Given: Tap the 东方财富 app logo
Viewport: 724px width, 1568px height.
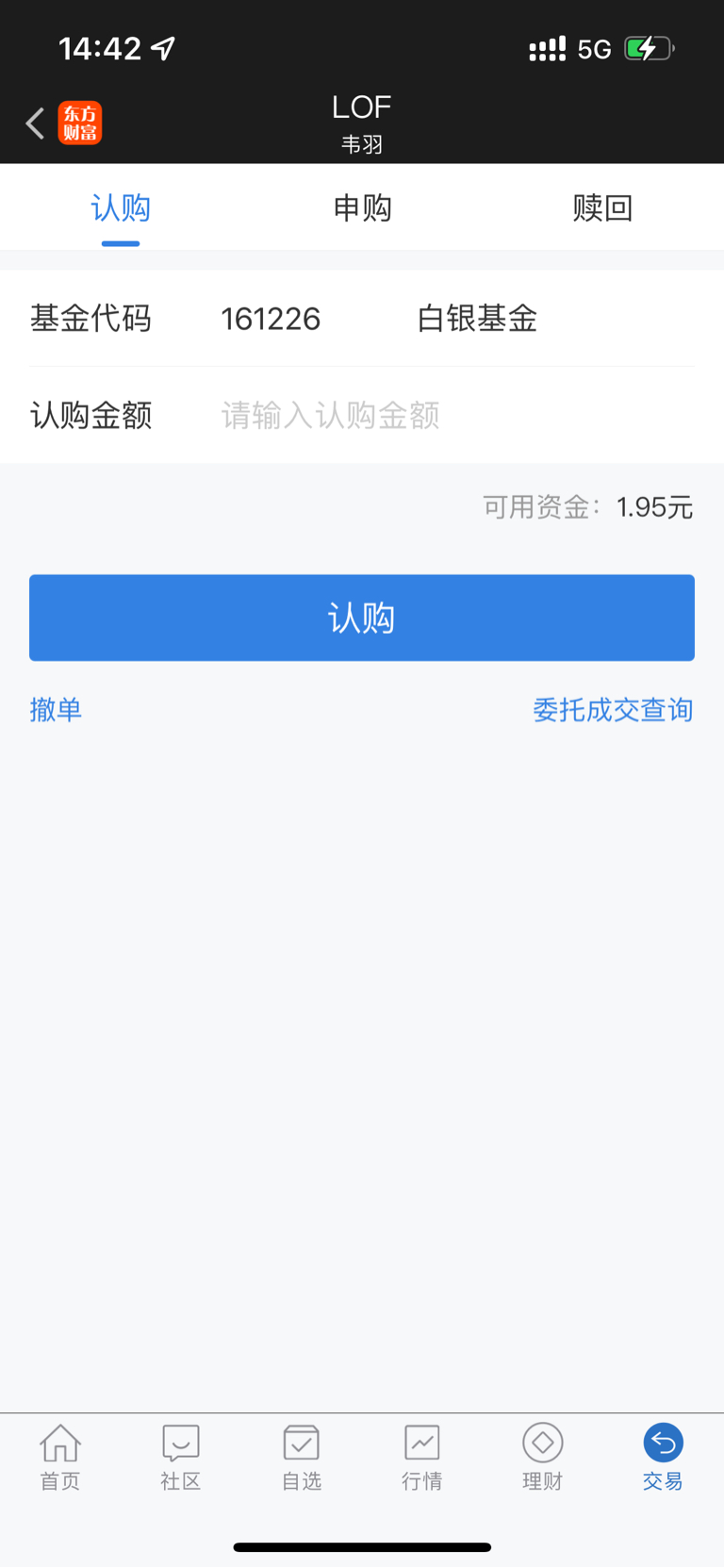Looking at the screenshot, I should coord(81,123).
